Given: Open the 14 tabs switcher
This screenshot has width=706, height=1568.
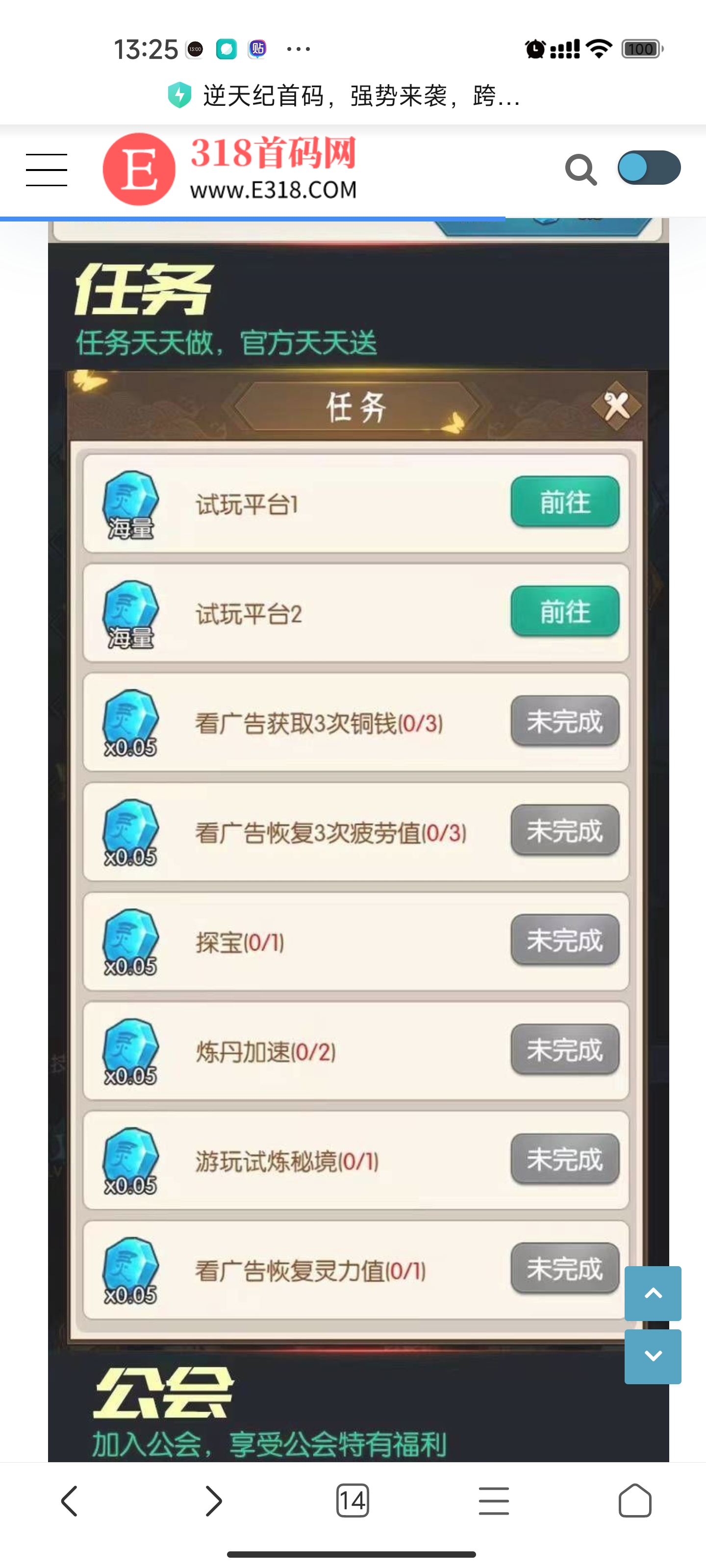Looking at the screenshot, I should 353,1500.
